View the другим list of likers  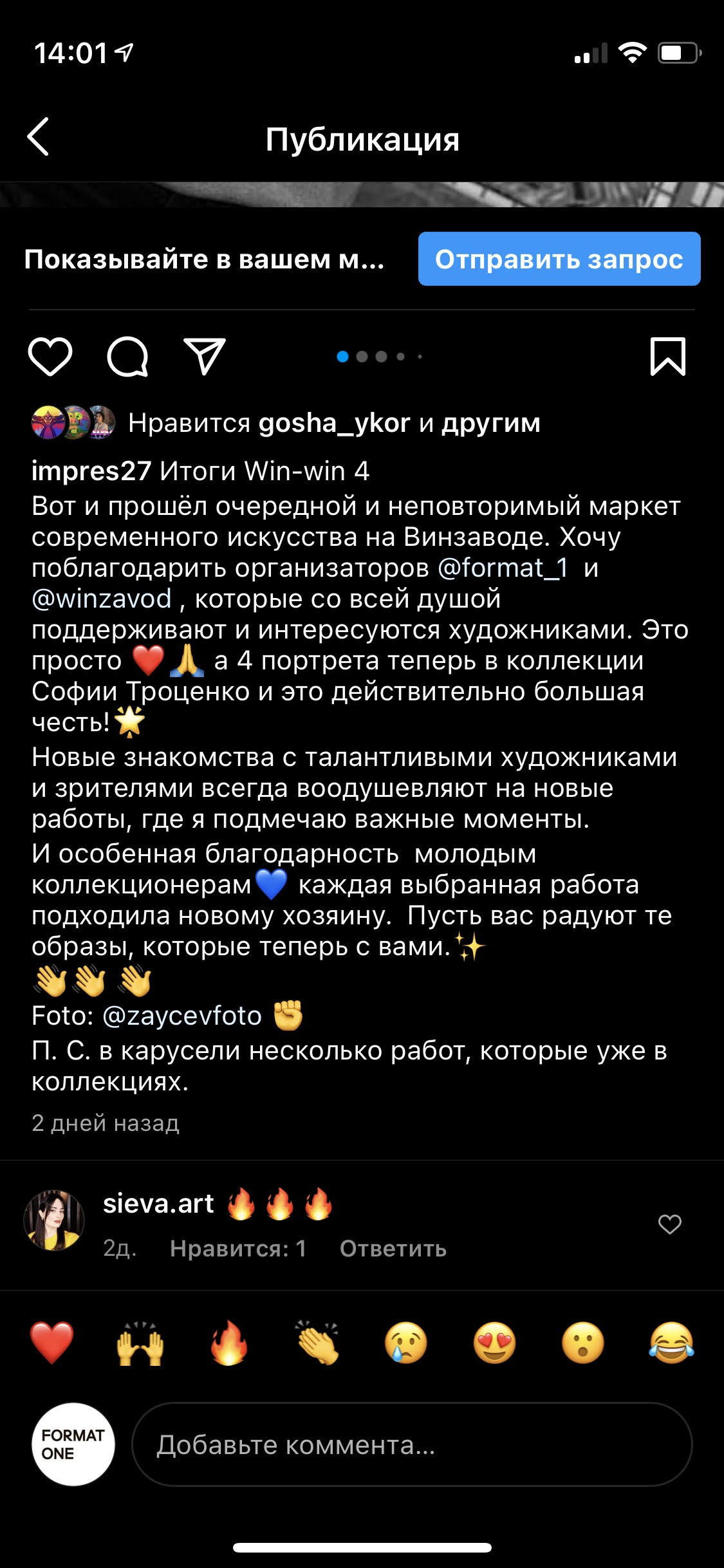pyautogui.click(x=490, y=423)
